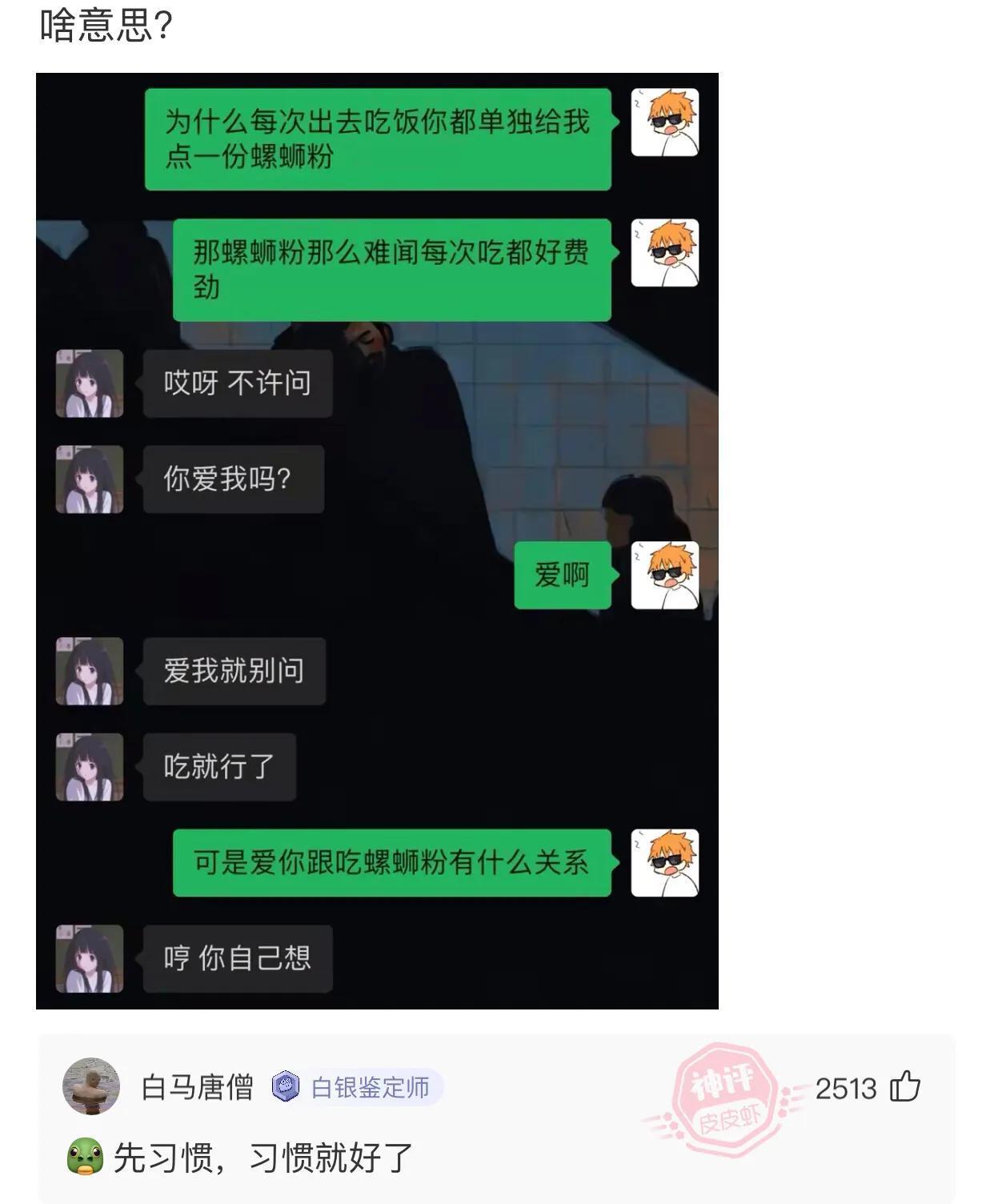Tap the 白银鉴定师 badge

coord(357,1087)
